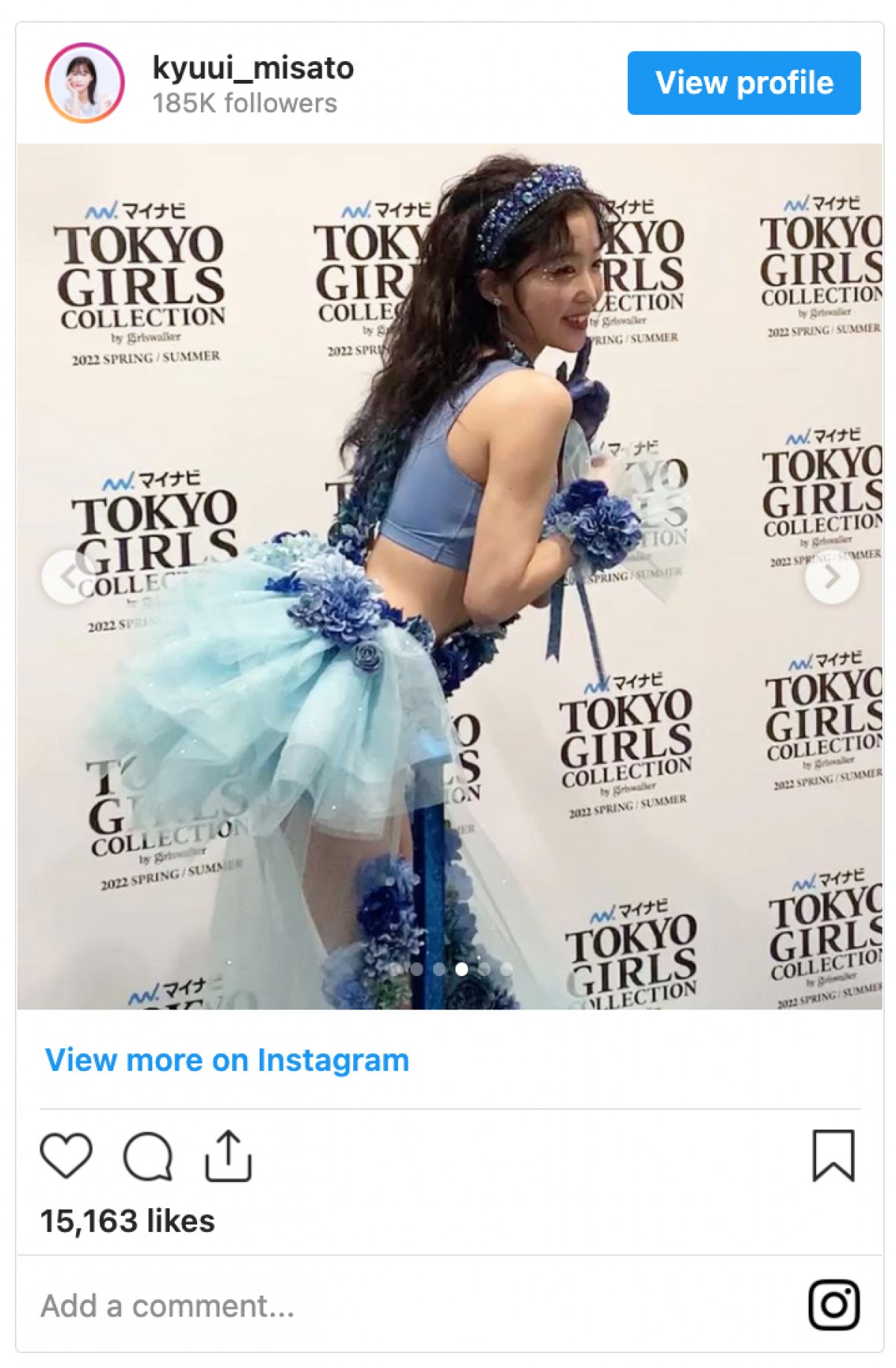Open View more on Instagram link

227,1060
